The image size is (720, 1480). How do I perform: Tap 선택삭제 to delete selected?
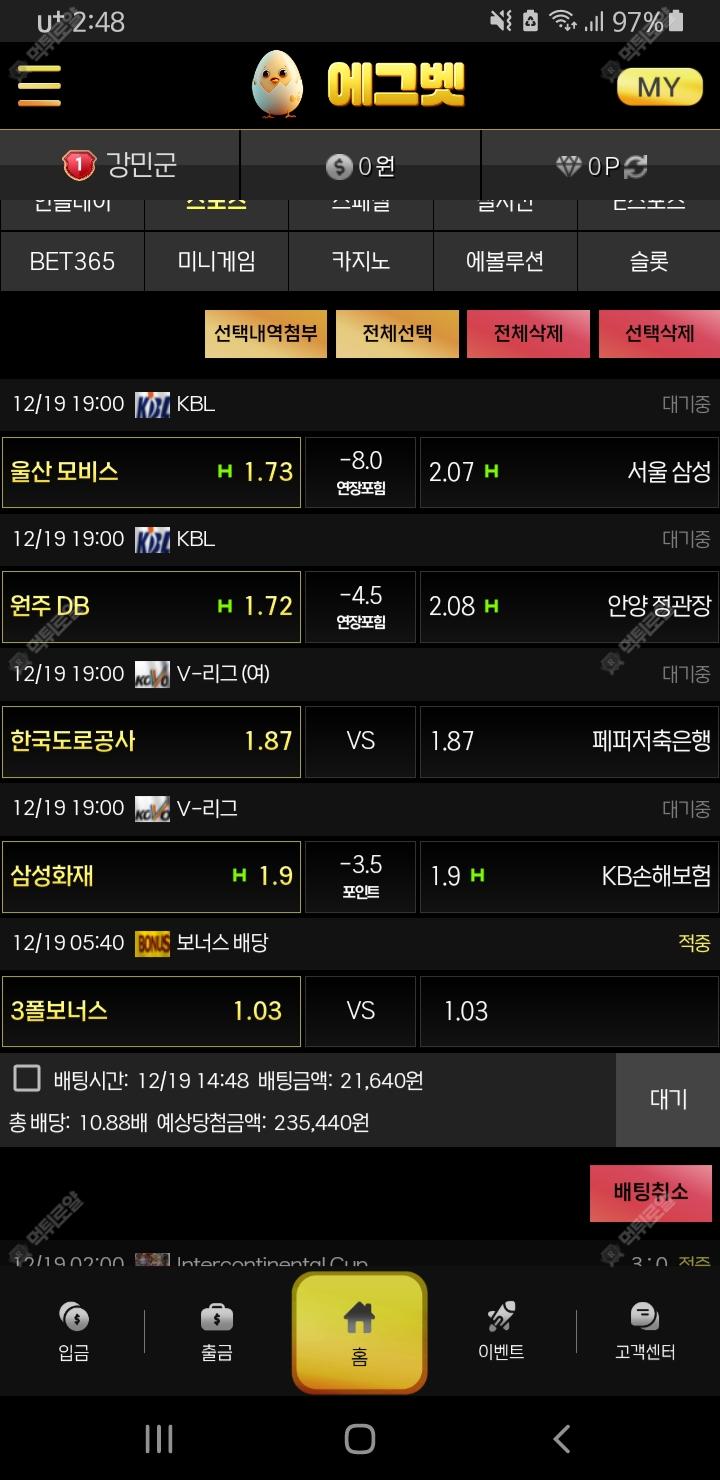659,334
